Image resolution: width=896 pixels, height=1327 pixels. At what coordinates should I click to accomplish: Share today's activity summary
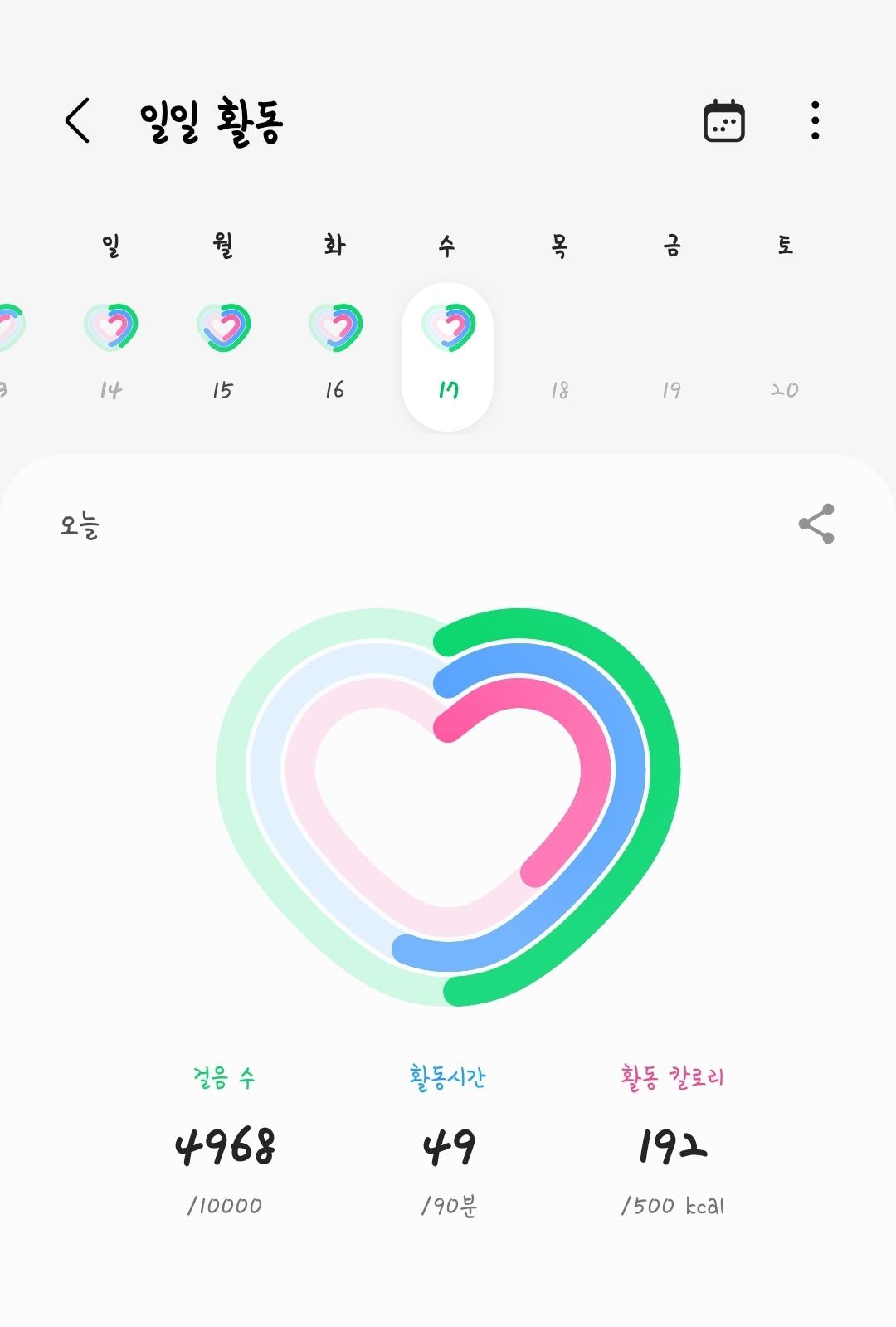tap(816, 524)
